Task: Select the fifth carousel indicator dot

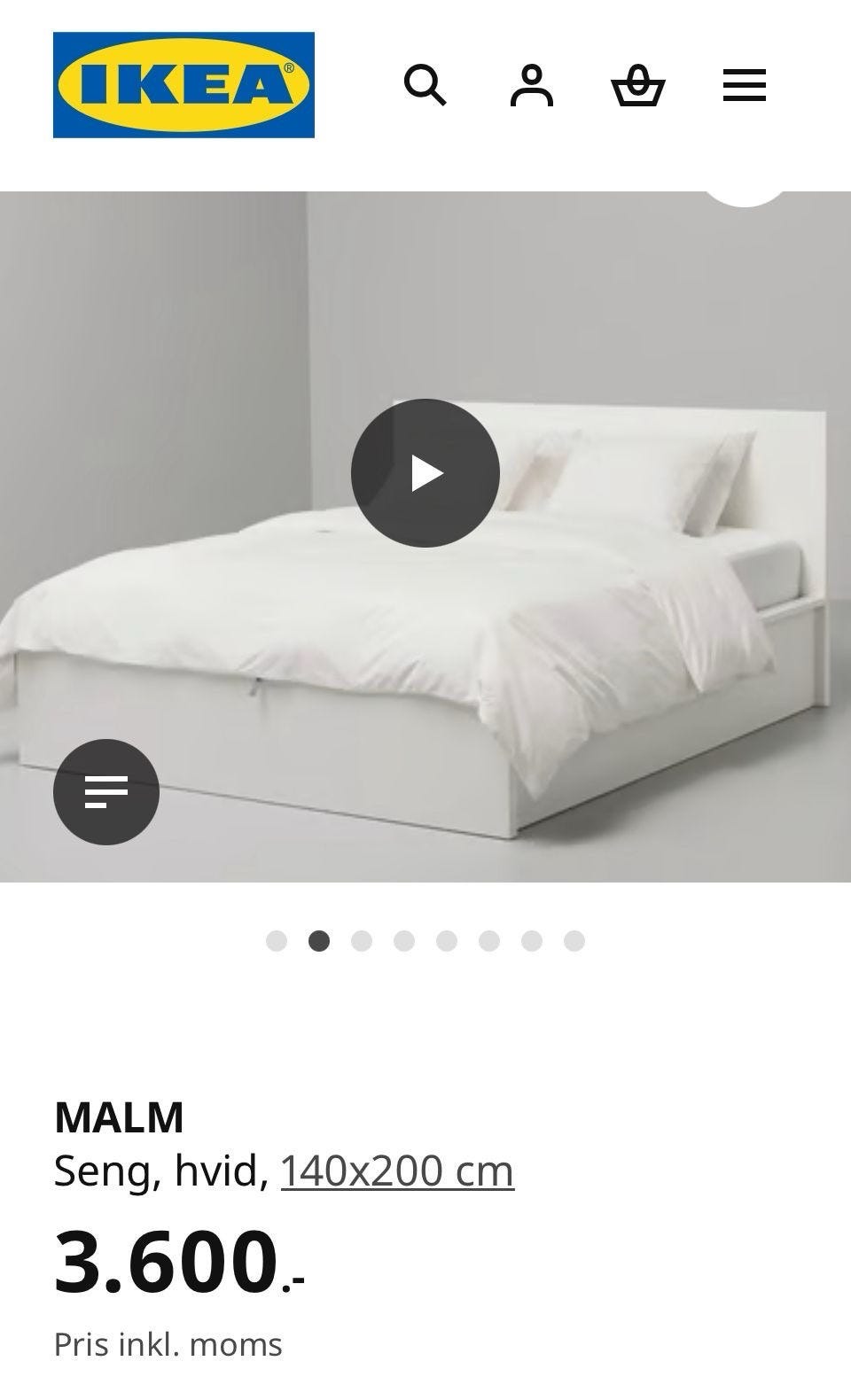Action: click(x=446, y=941)
